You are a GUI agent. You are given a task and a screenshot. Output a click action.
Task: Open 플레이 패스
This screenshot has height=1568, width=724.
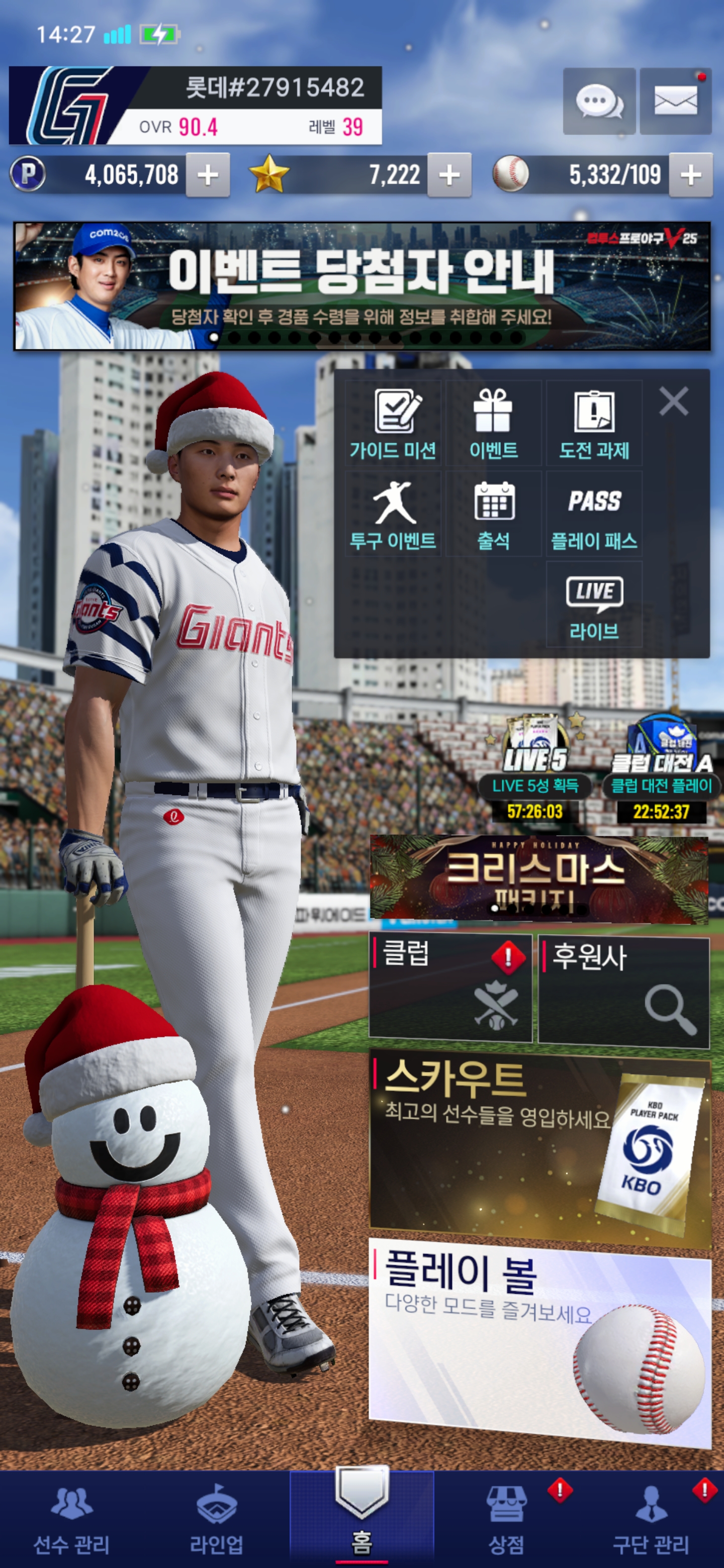point(594,514)
